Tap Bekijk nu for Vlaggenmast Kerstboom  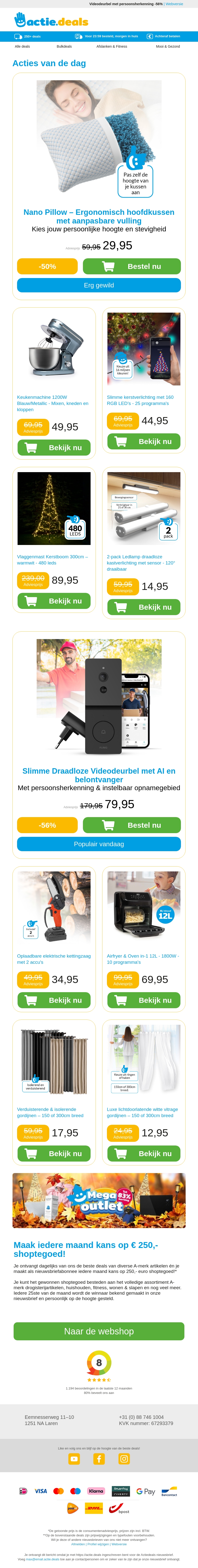coord(54,601)
